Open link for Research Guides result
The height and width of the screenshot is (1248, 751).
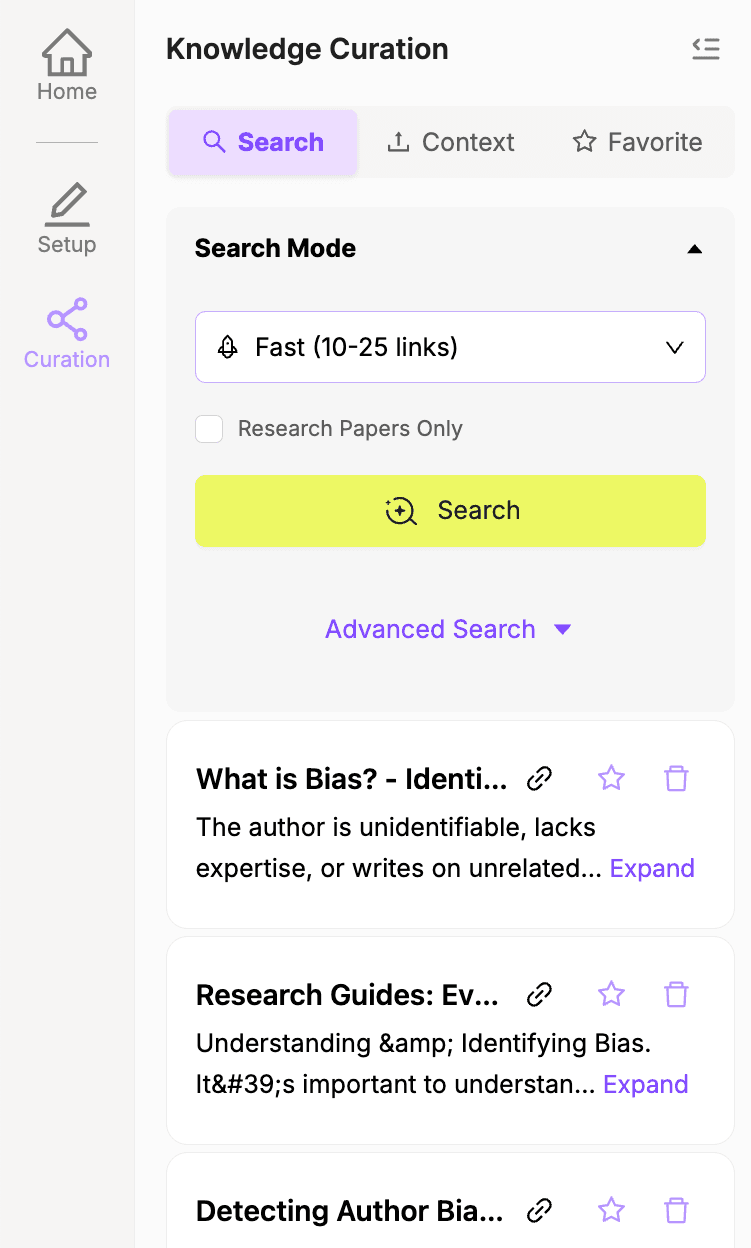[540, 994]
